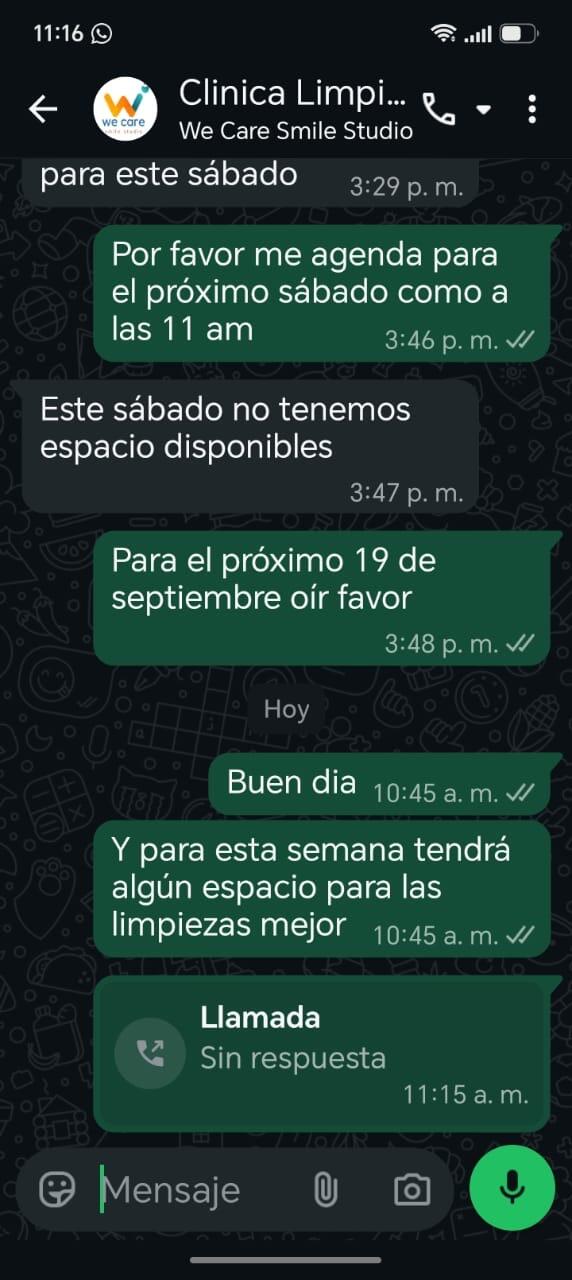Screen dimensions: 572x1280
Task: Attach a file with the paperclip icon
Action: pyautogui.click(x=325, y=1189)
